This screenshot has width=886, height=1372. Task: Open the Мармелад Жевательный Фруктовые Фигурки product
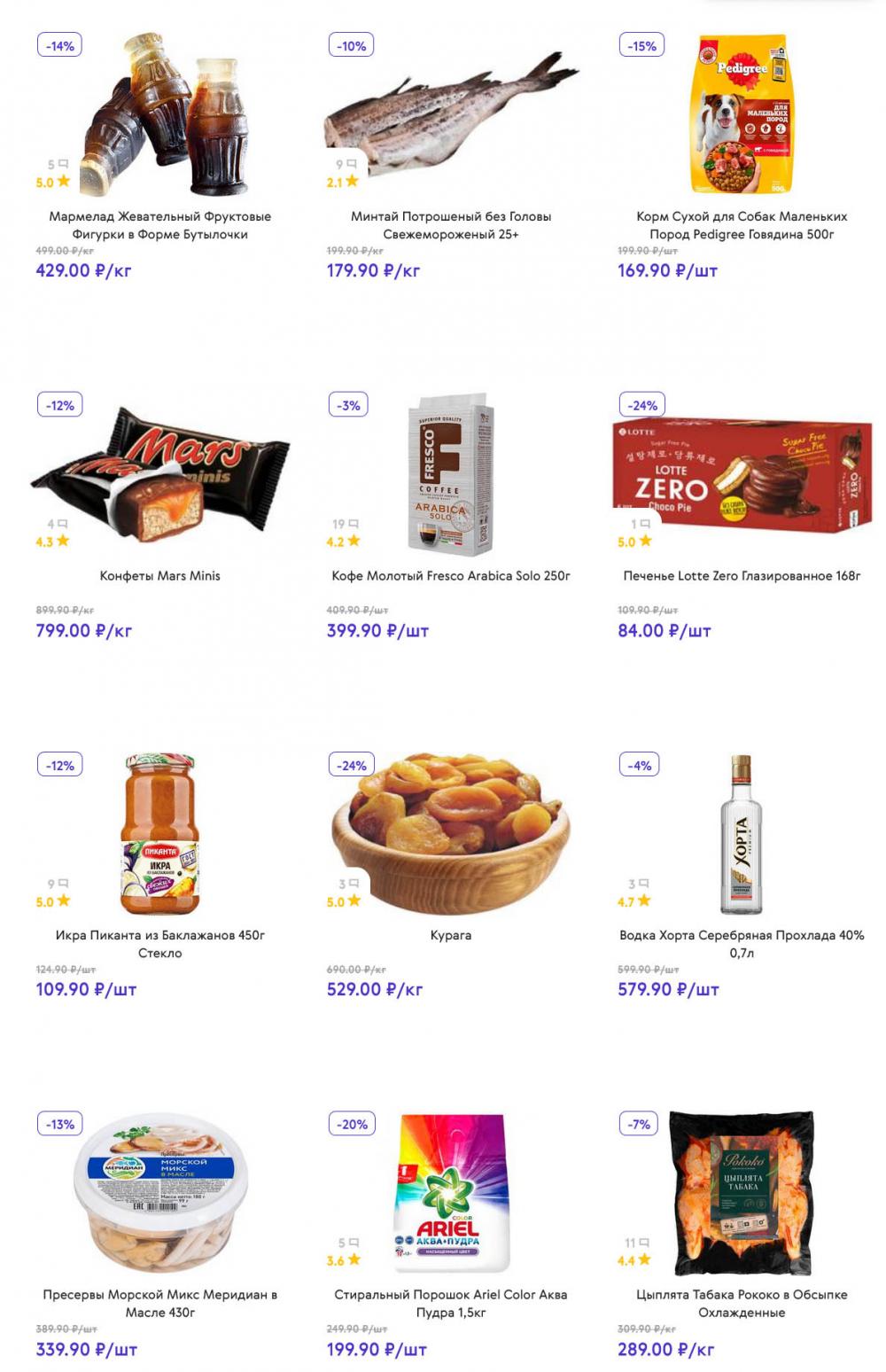tap(159, 225)
